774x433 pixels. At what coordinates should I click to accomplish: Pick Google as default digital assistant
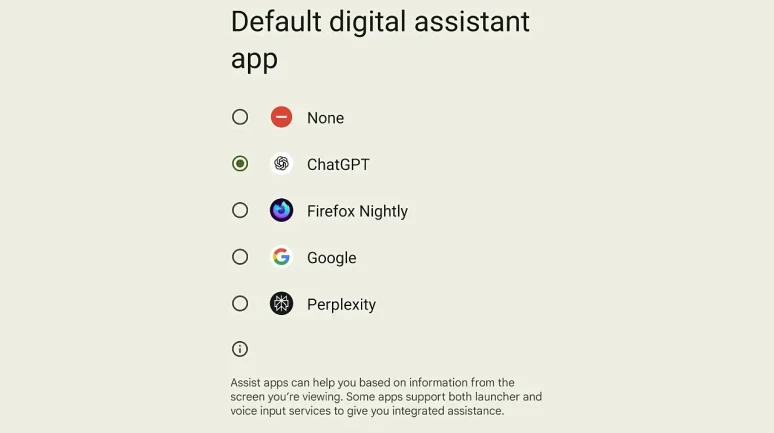pos(240,257)
